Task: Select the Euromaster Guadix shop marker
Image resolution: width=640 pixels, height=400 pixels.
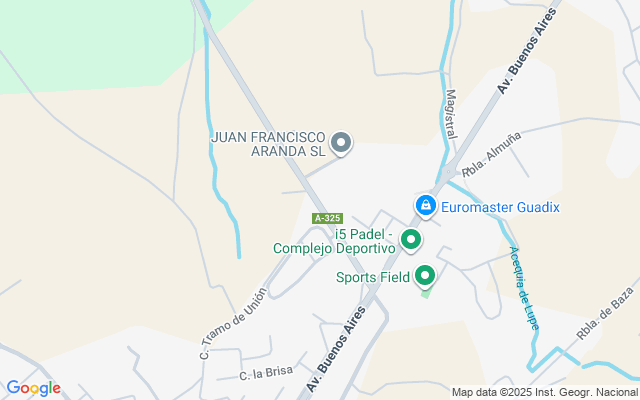Action: point(426,206)
